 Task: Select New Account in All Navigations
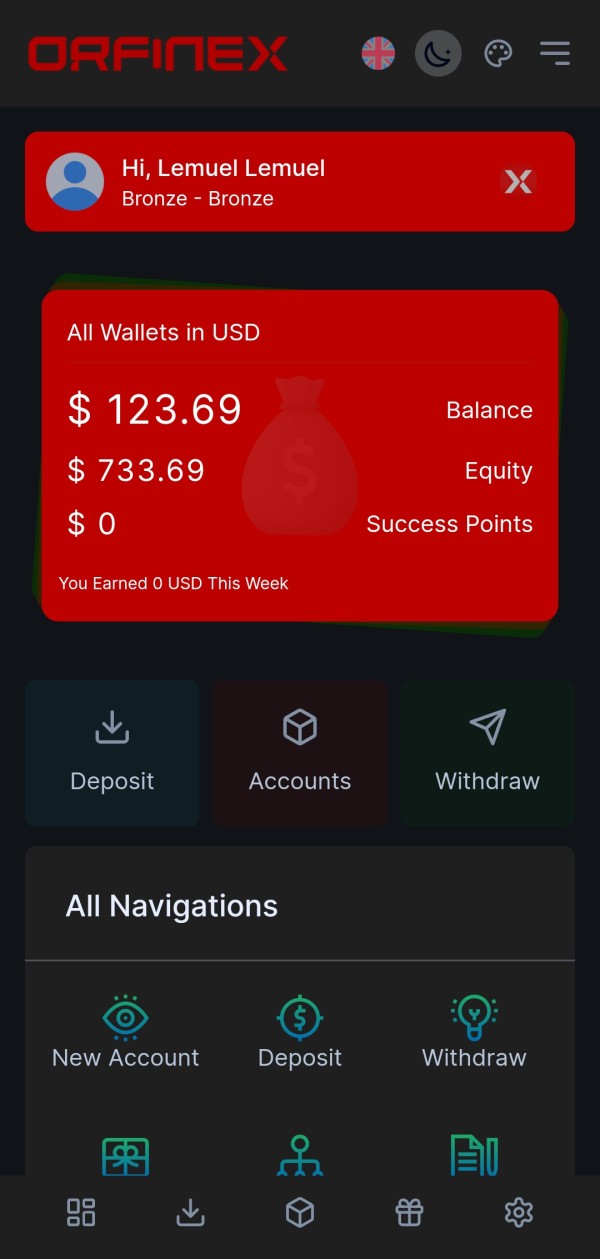[x=126, y=1033]
